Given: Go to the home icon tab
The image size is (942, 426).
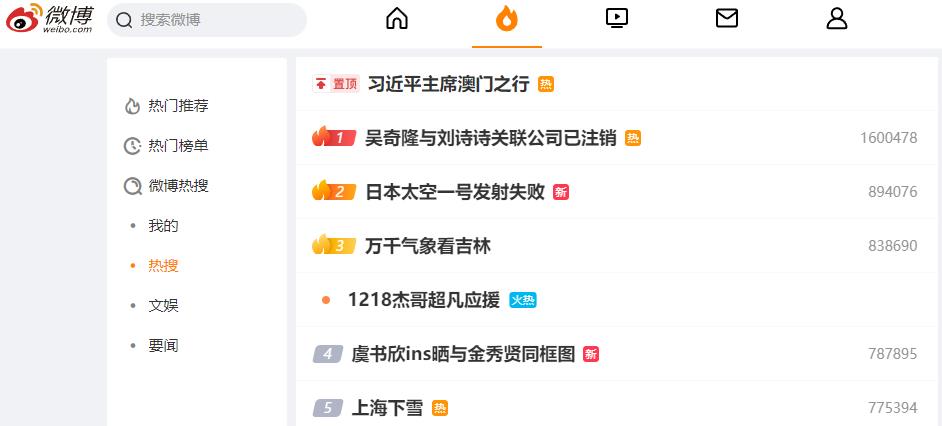Looking at the screenshot, I should (397, 19).
